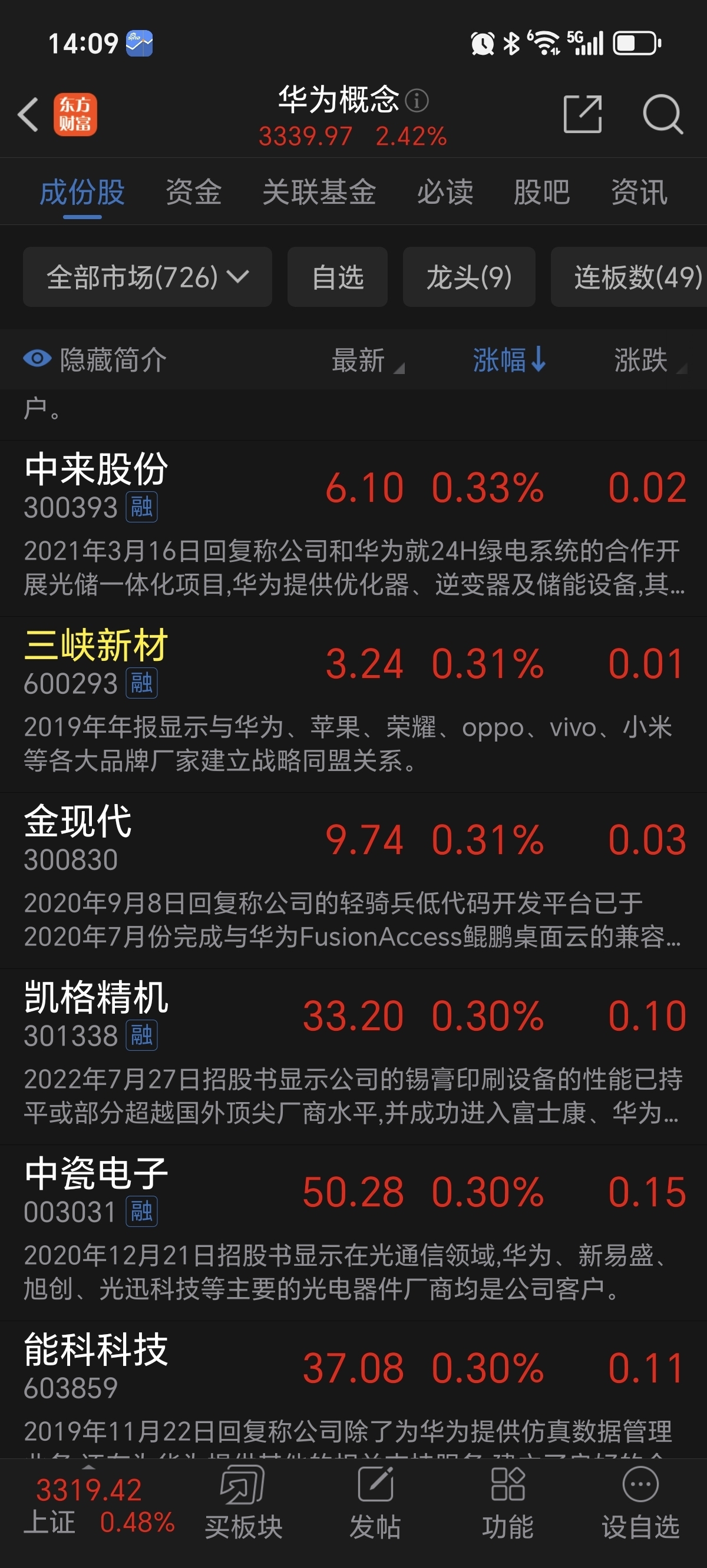The height and width of the screenshot is (1568, 707).
Task: Expand the 全部市场(726) dropdown
Action: (x=147, y=277)
